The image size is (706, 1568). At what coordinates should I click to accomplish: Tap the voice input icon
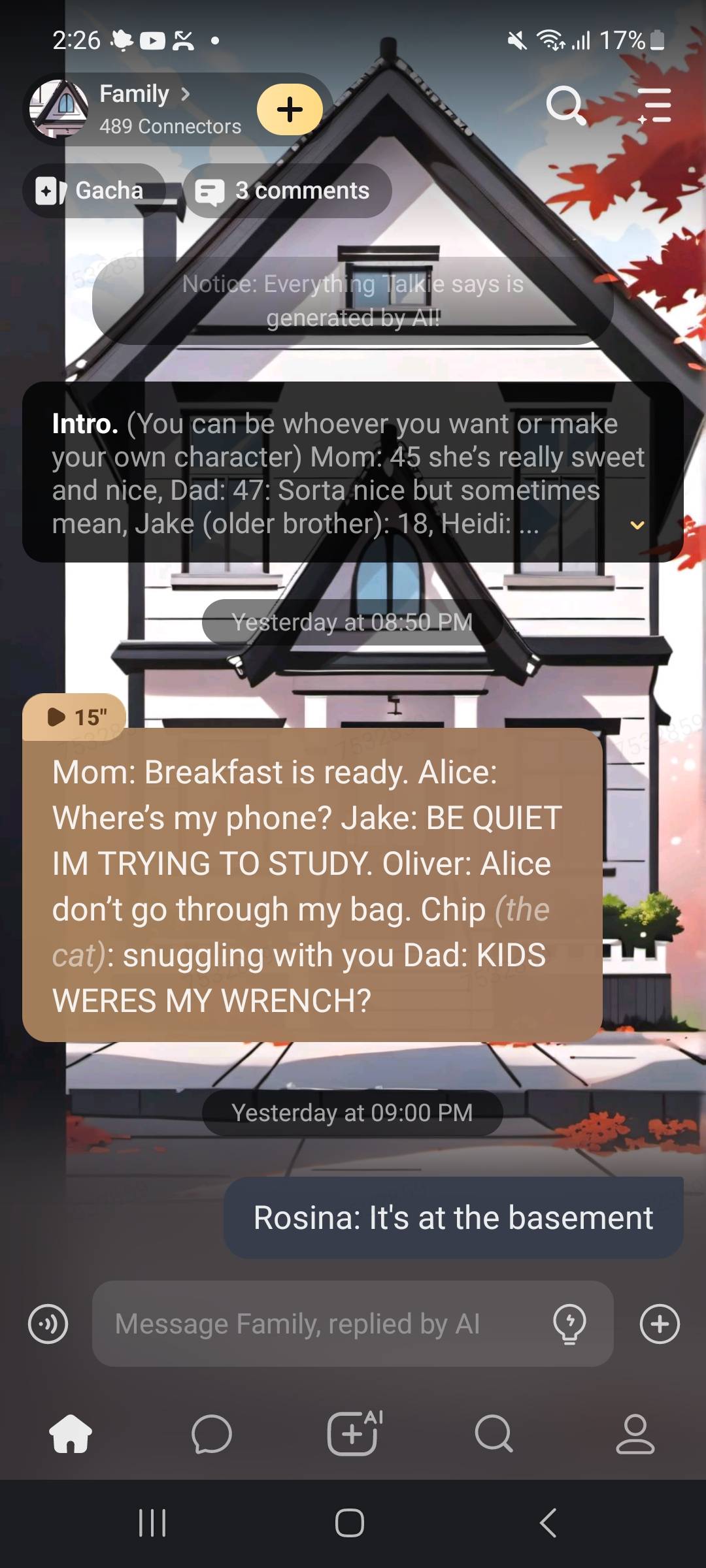48,1324
